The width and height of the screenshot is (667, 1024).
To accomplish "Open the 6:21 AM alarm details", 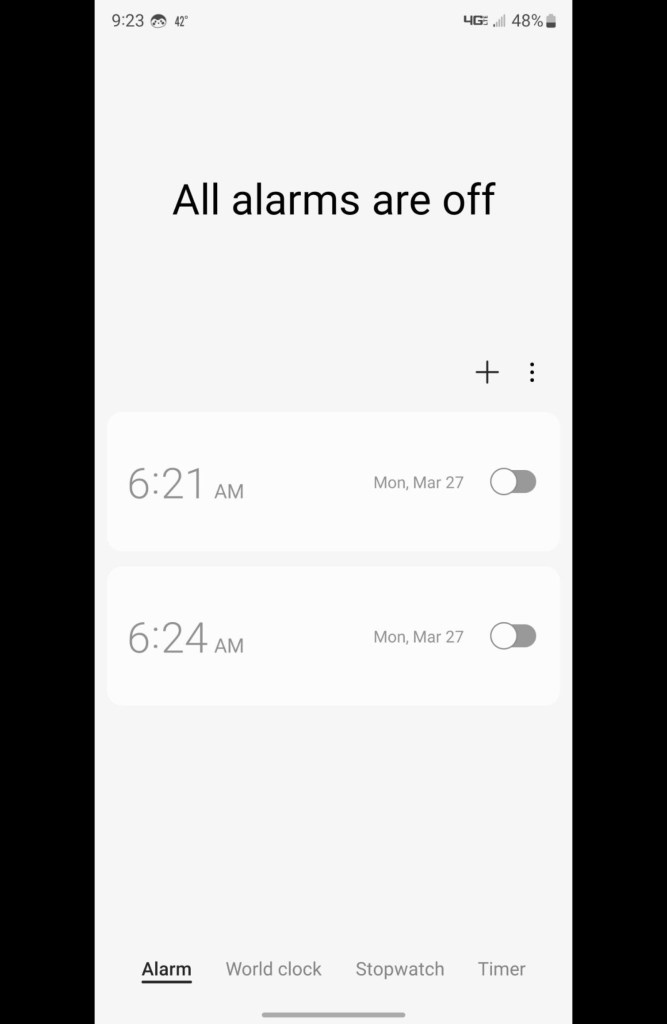I will pos(250,483).
